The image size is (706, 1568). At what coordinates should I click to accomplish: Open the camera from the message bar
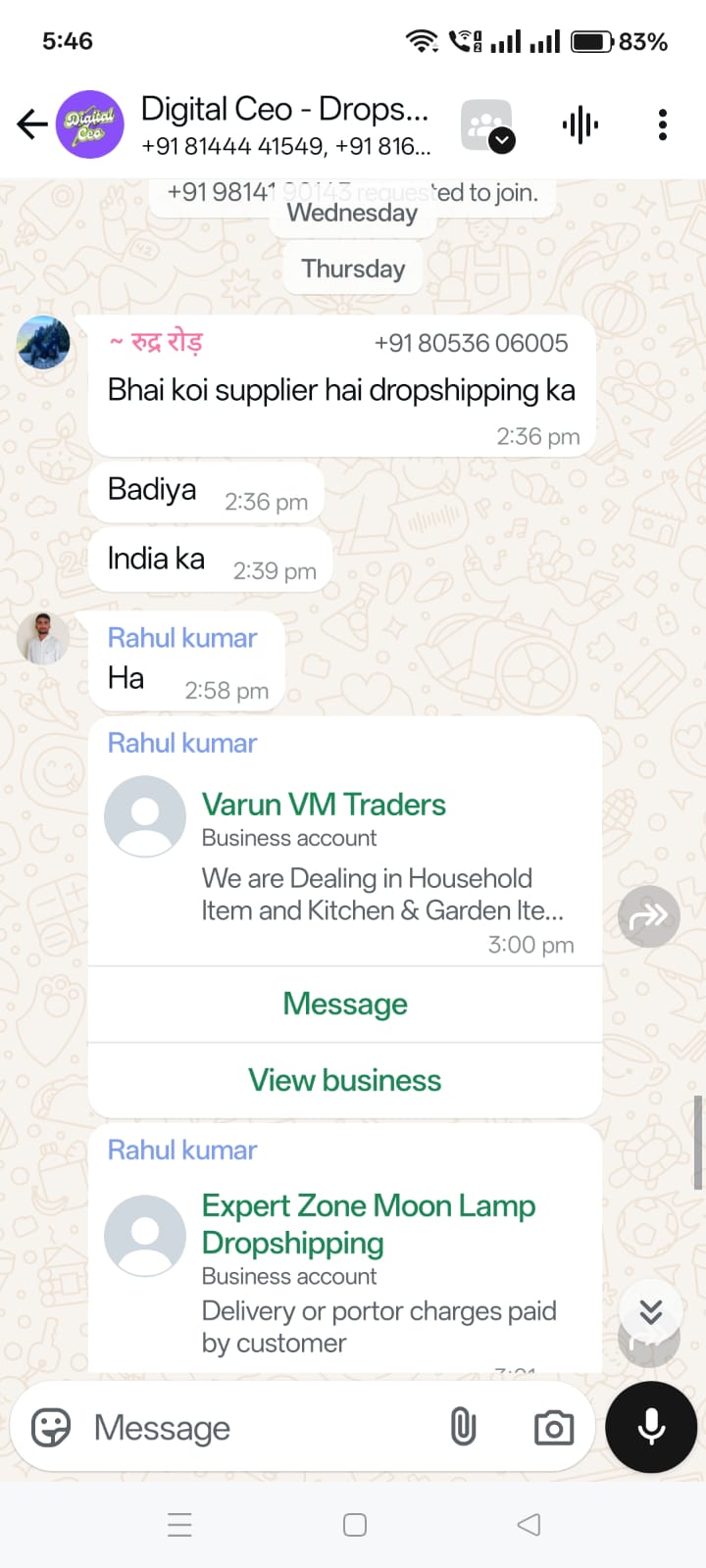(x=553, y=1428)
